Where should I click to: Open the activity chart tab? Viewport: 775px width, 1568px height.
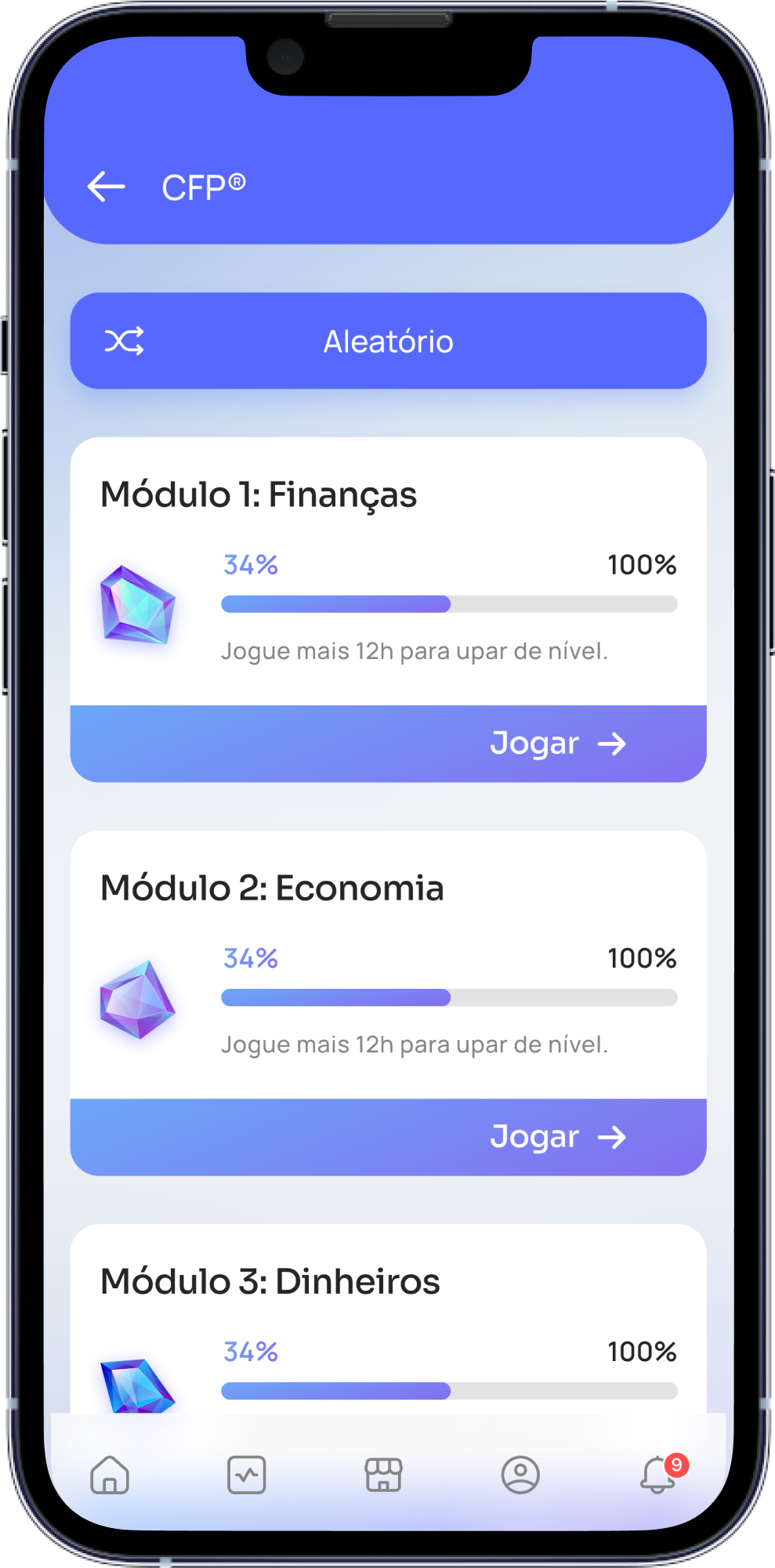click(247, 1475)
